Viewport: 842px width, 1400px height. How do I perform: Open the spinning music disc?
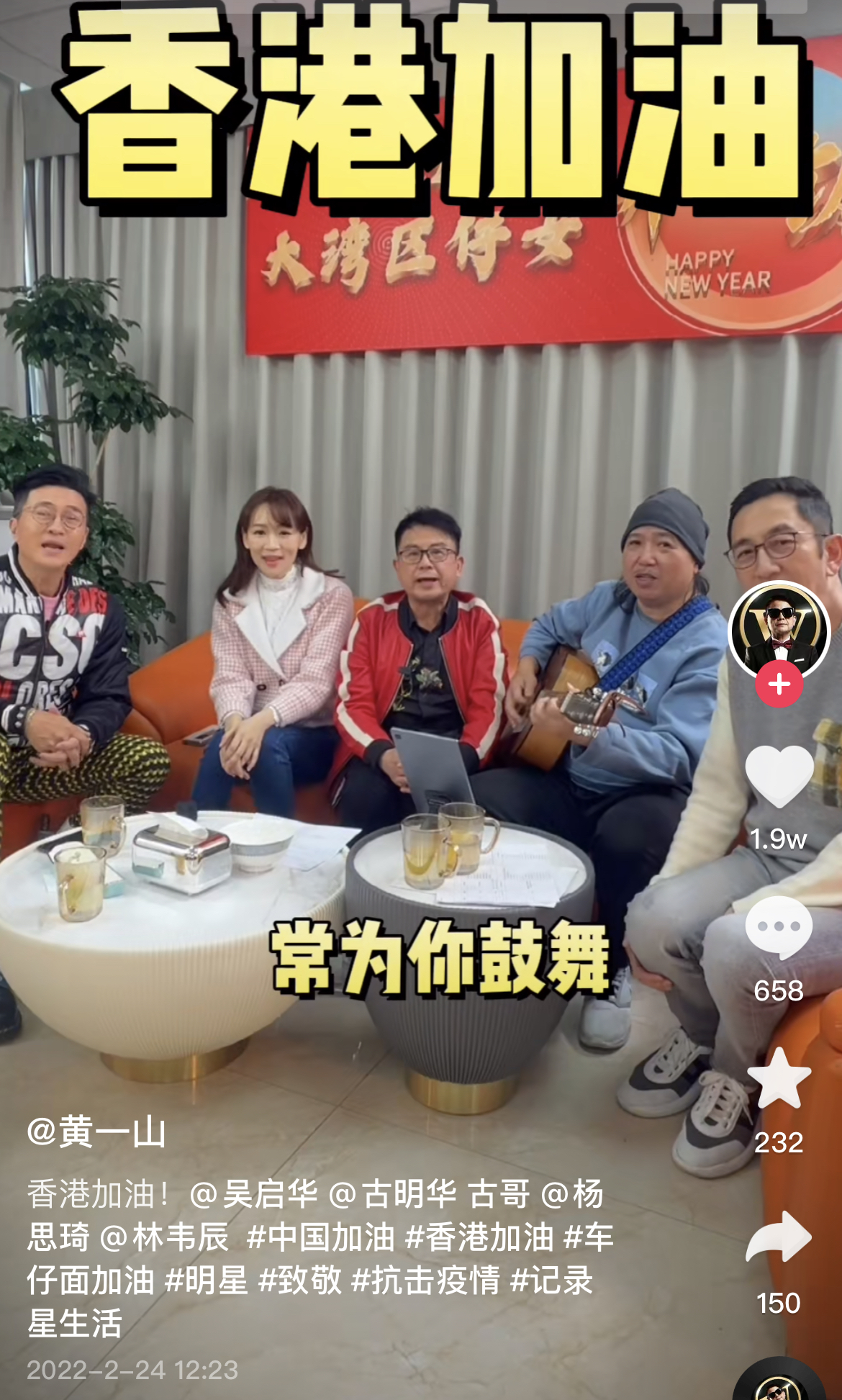779,1382
